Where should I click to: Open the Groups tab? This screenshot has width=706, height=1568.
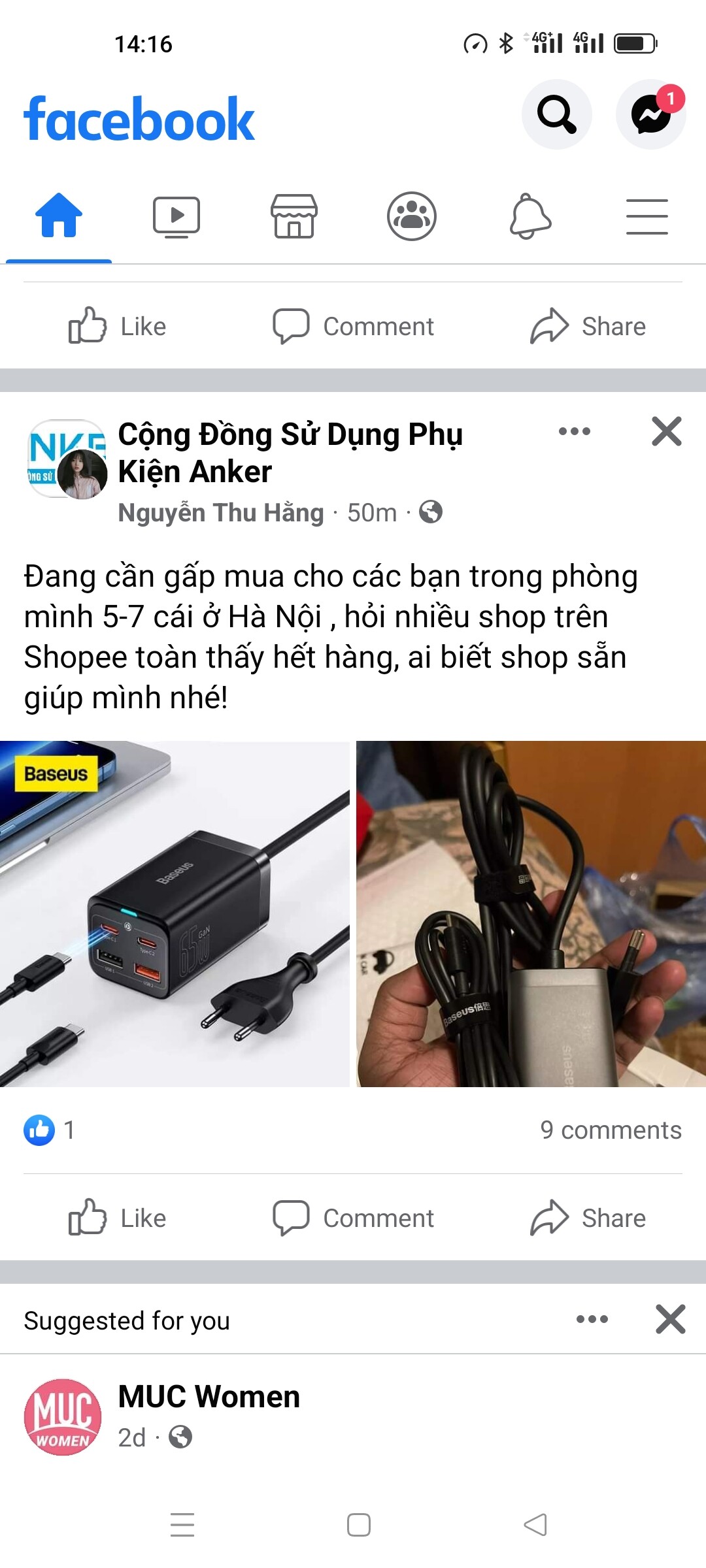tap(411, 216)
